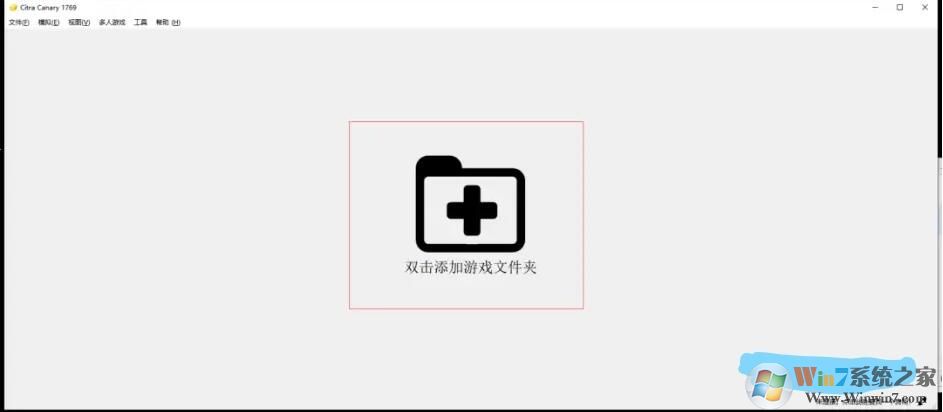Open the 帮助 menu

coord(168,22)
